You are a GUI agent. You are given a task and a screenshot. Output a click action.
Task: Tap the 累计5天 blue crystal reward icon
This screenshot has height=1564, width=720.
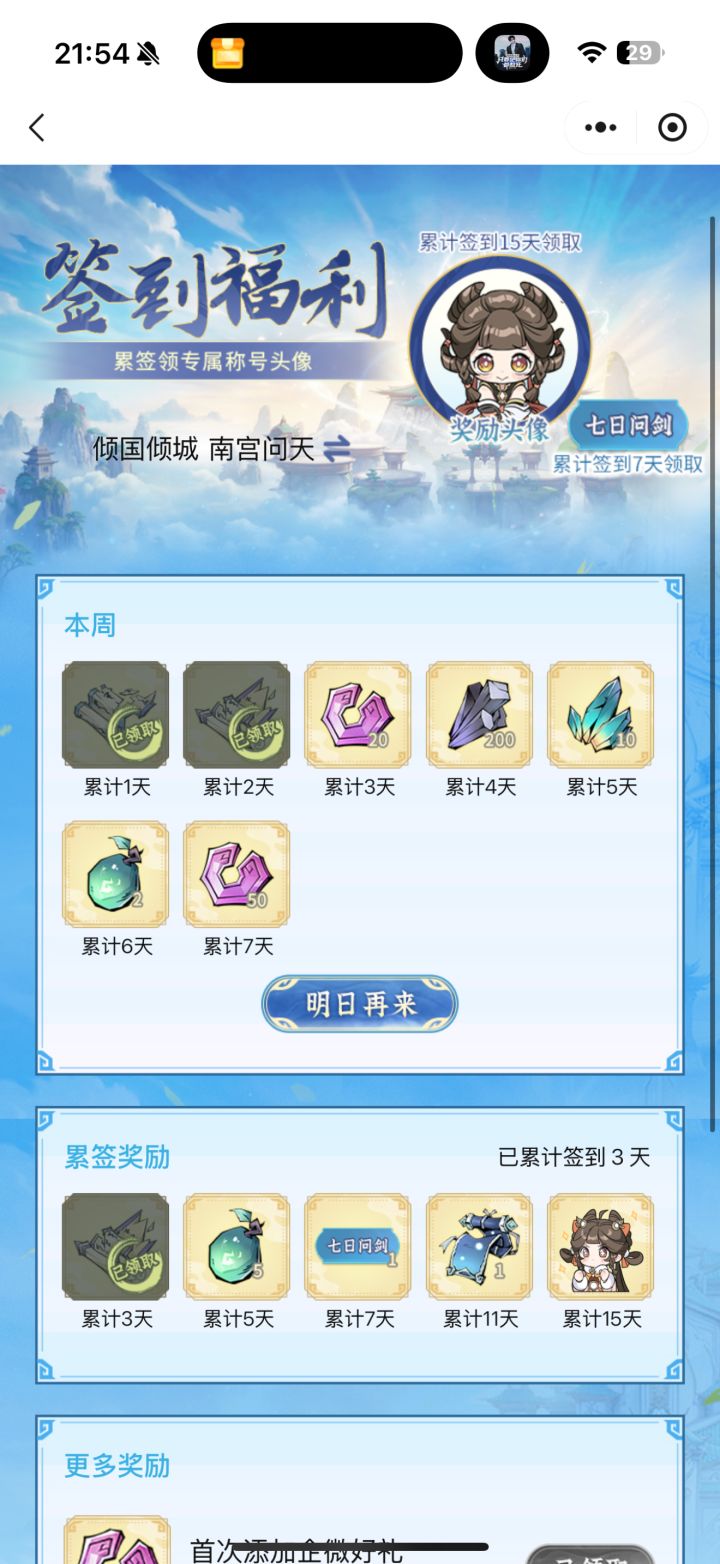(599, 715)
